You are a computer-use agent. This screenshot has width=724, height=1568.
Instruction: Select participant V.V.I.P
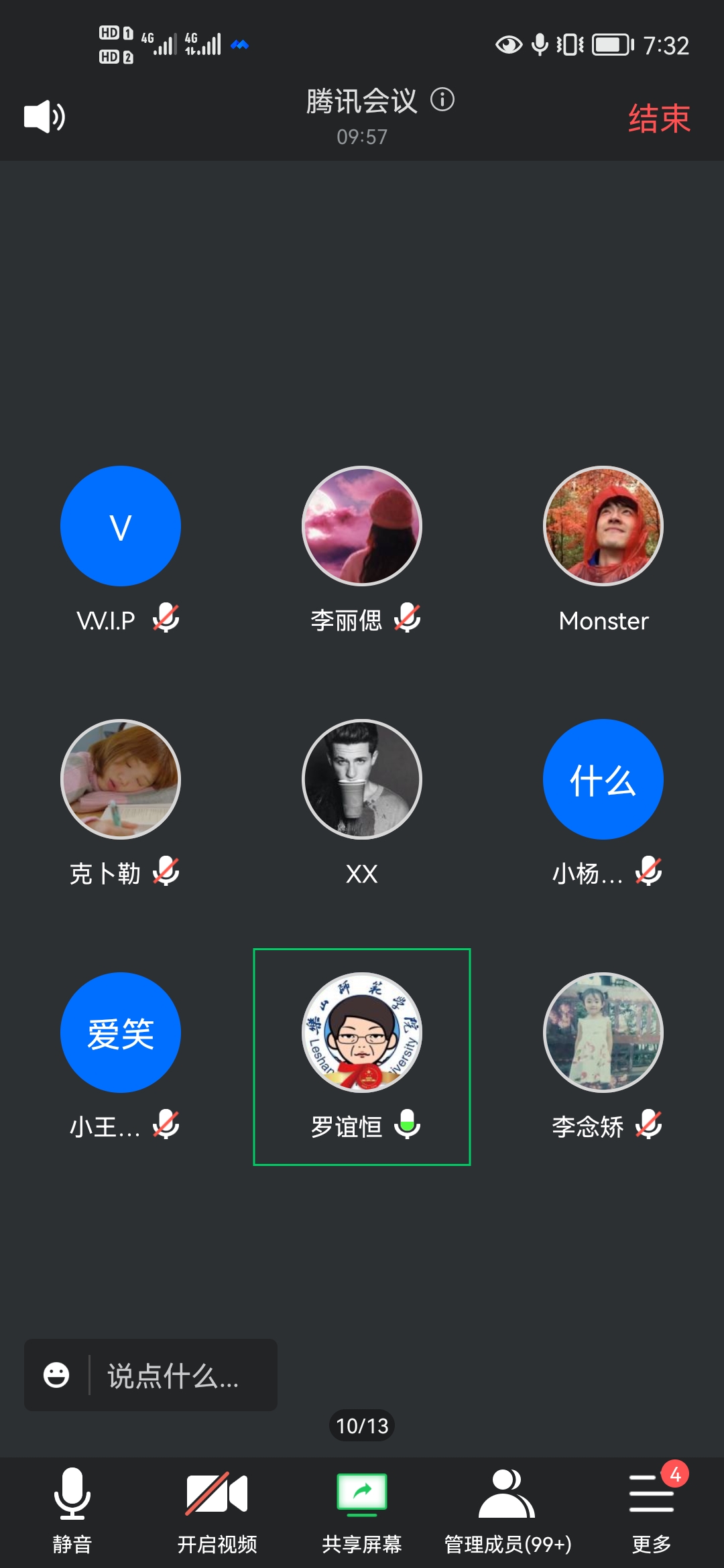click(121, 527)
